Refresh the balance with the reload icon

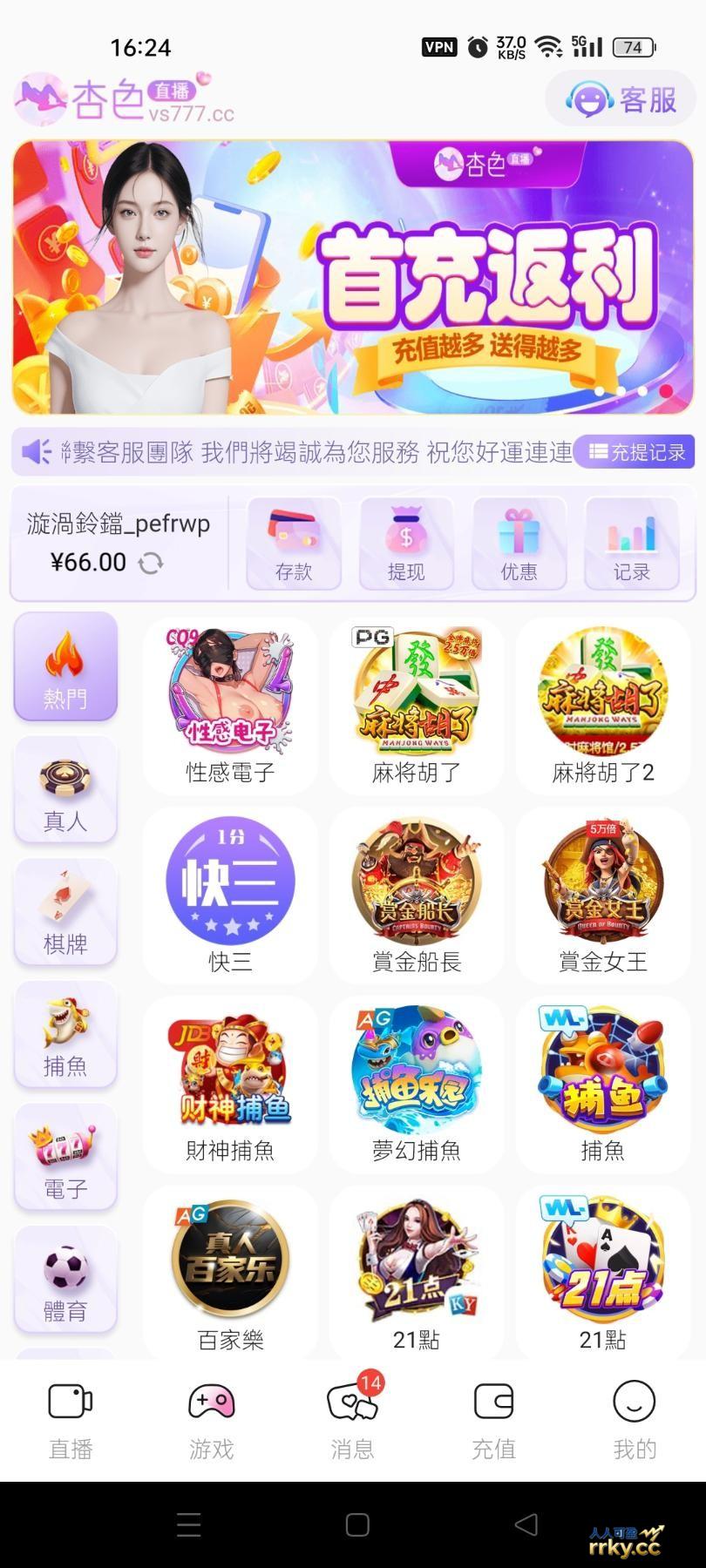coord(151,563)
